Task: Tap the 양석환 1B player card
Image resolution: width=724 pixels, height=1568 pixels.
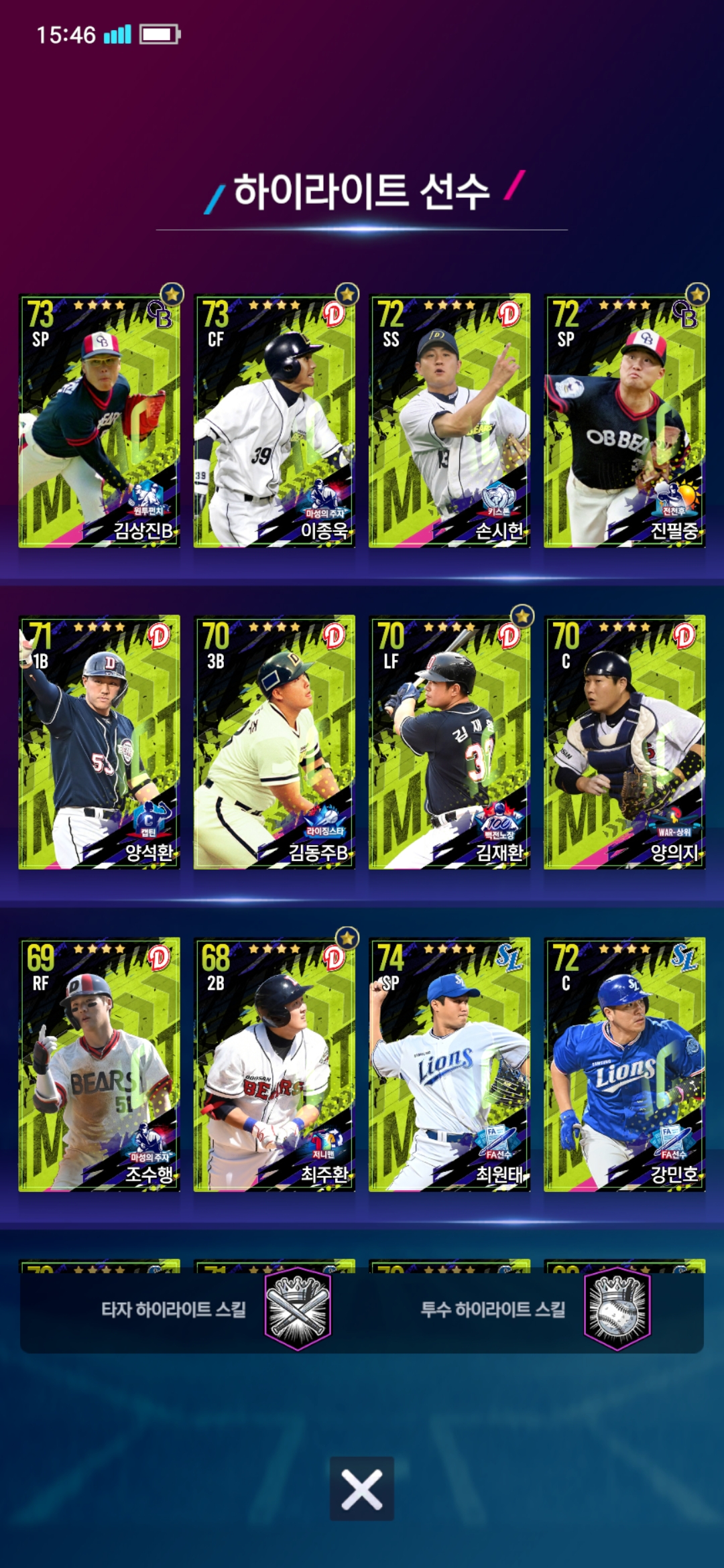Action: (x=99, y=742)
